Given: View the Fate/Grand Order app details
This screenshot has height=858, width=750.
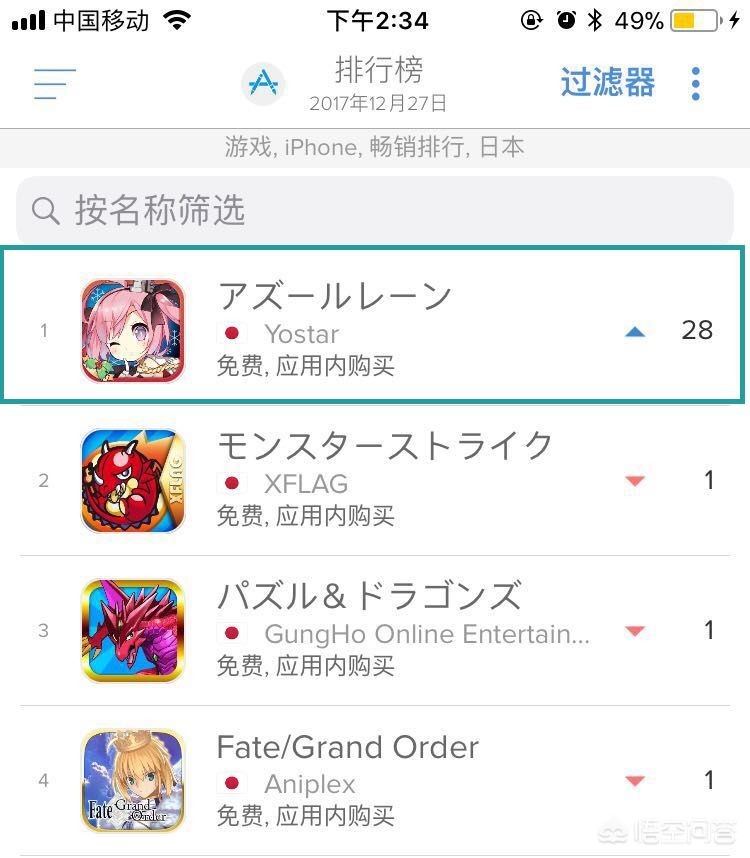Looking at the screenshot, I should coord(374,780).
